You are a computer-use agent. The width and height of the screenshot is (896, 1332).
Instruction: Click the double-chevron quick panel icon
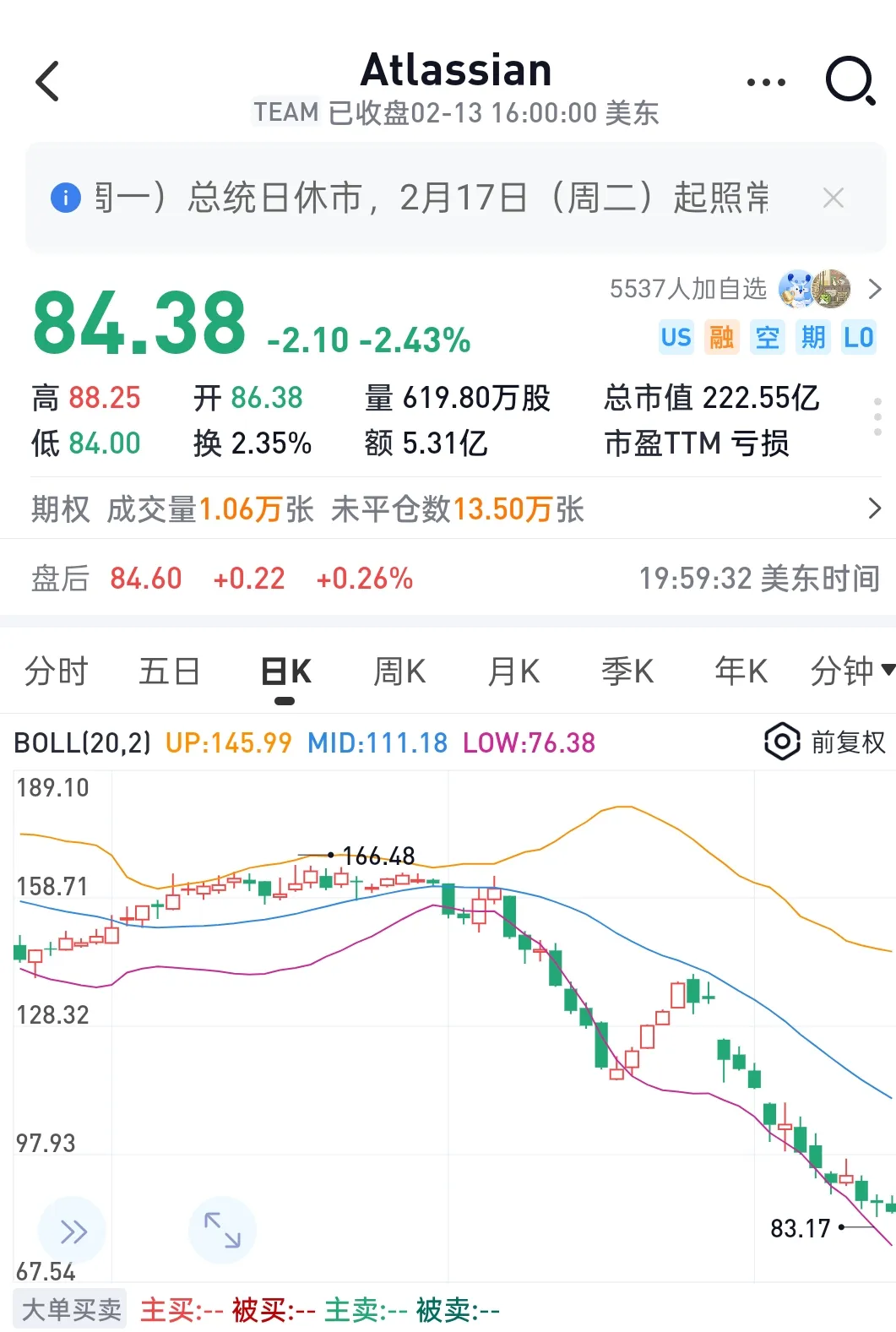coord(72,1230)
